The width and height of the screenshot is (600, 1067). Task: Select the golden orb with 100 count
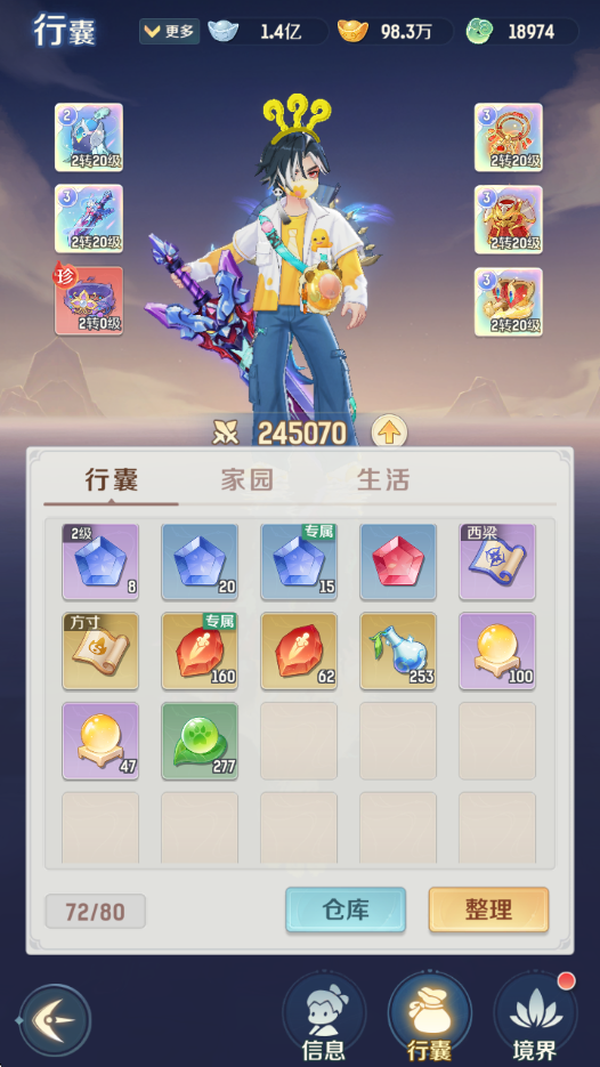click(x=497, y=651)
